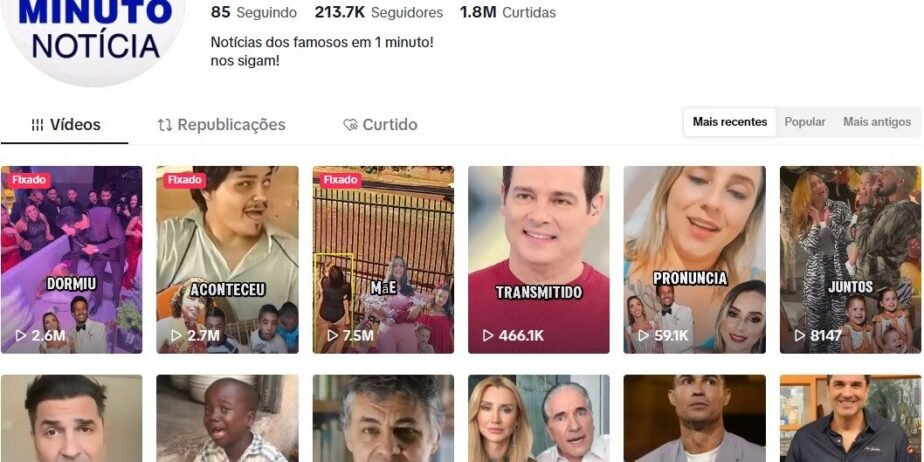Open the pinned DORMIU video

[72, 259]
